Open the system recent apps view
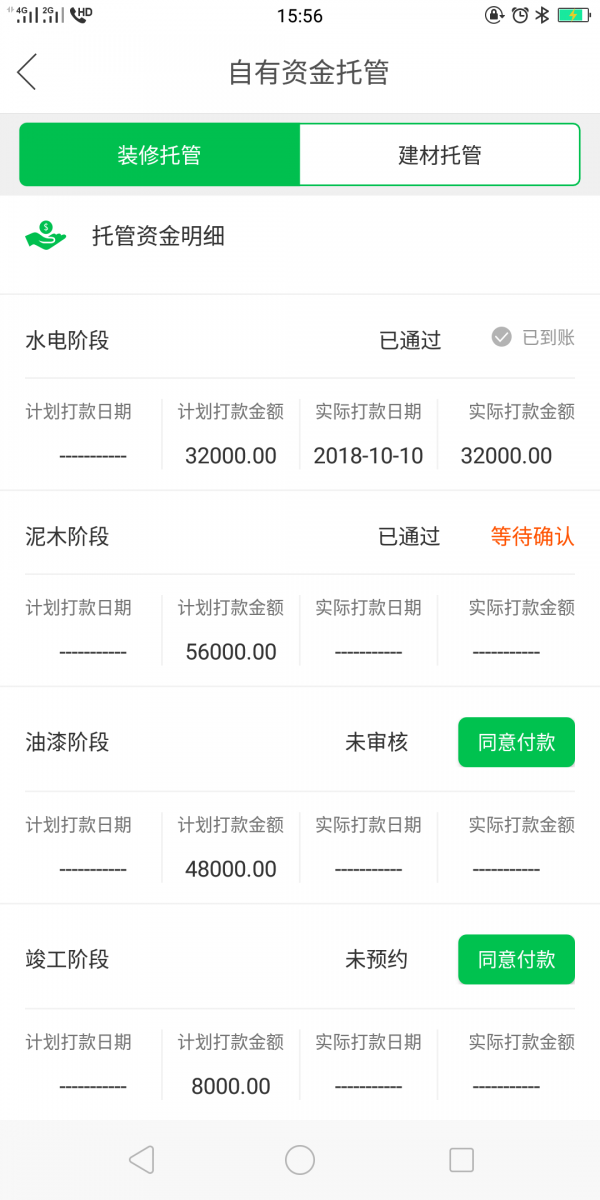The width and height of the screenshot is (600, 1200). pos(461,1159)
